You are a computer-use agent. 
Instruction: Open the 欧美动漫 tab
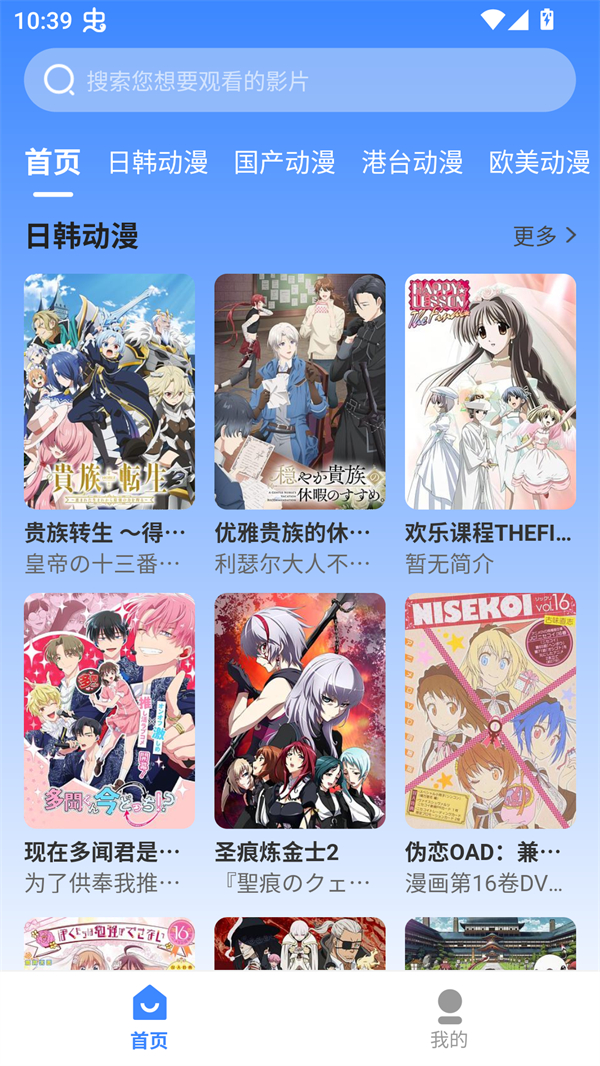pyautogui.click(x=539, y=162)
